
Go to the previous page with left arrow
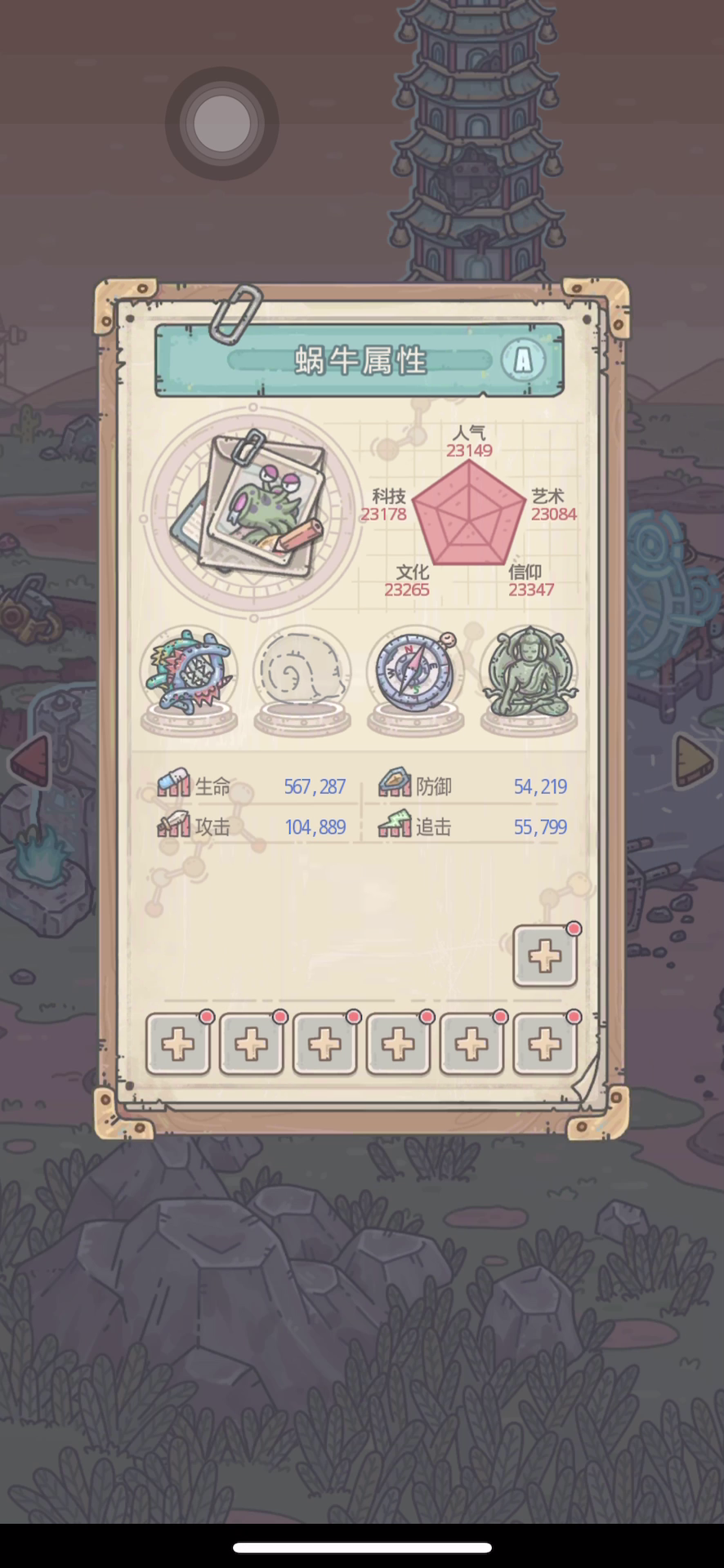click(30, 760)
